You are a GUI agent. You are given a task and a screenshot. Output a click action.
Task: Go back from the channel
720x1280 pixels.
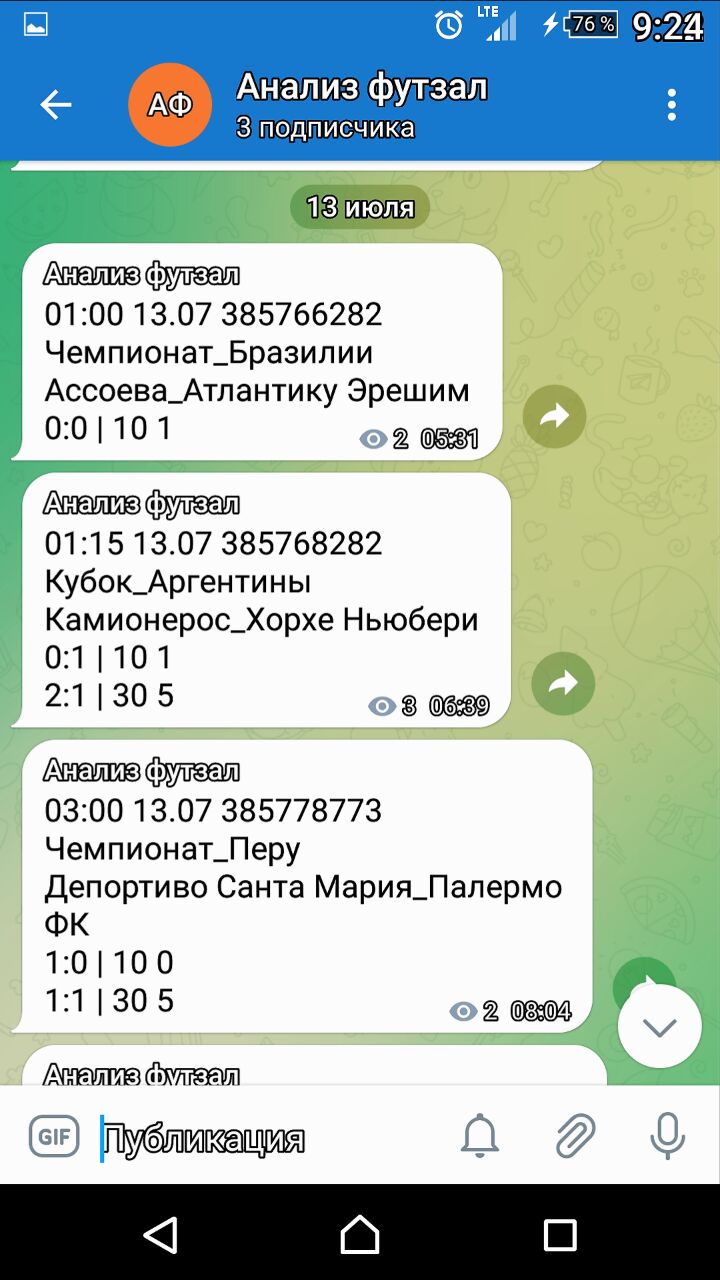point(56,105)
